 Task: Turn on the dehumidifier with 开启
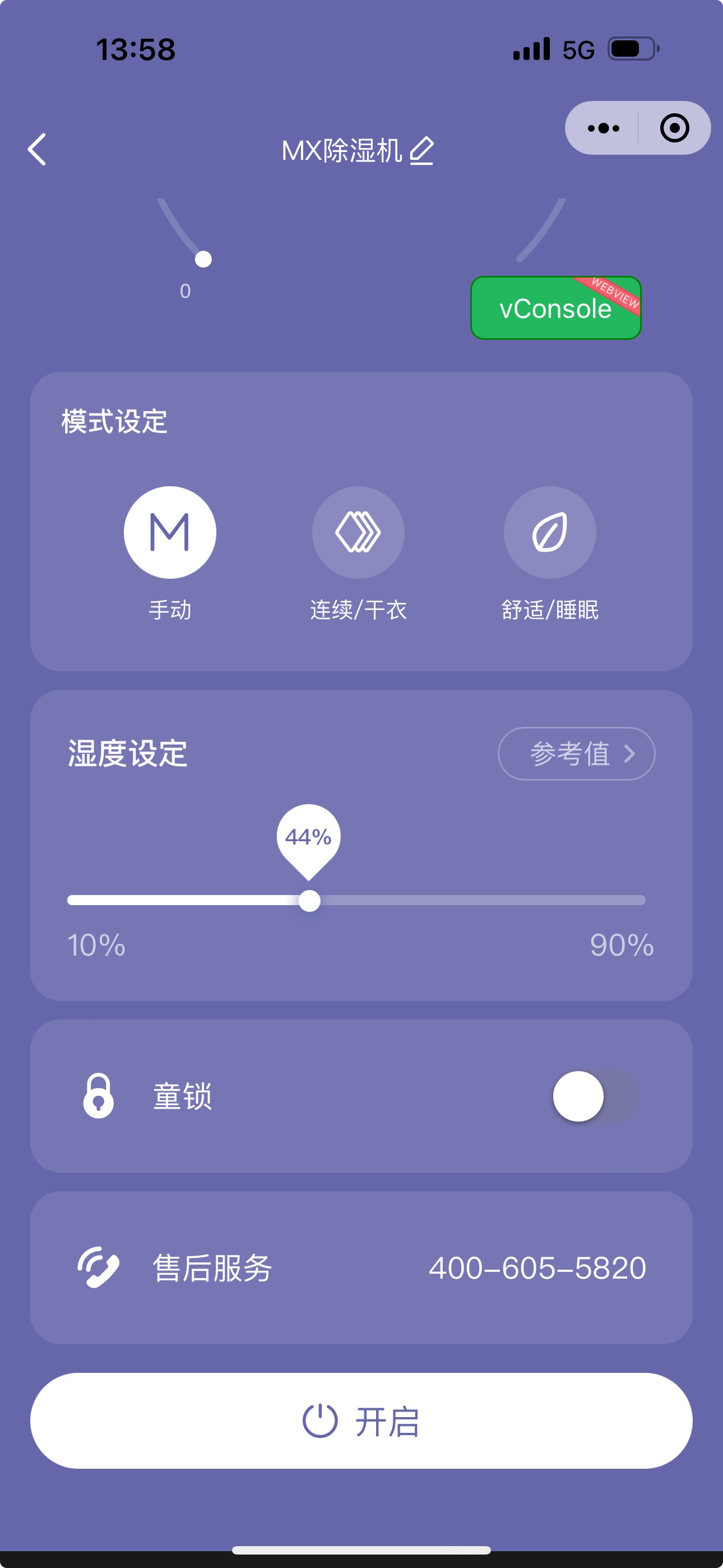pyautogui.click(x=361, y=1421)
